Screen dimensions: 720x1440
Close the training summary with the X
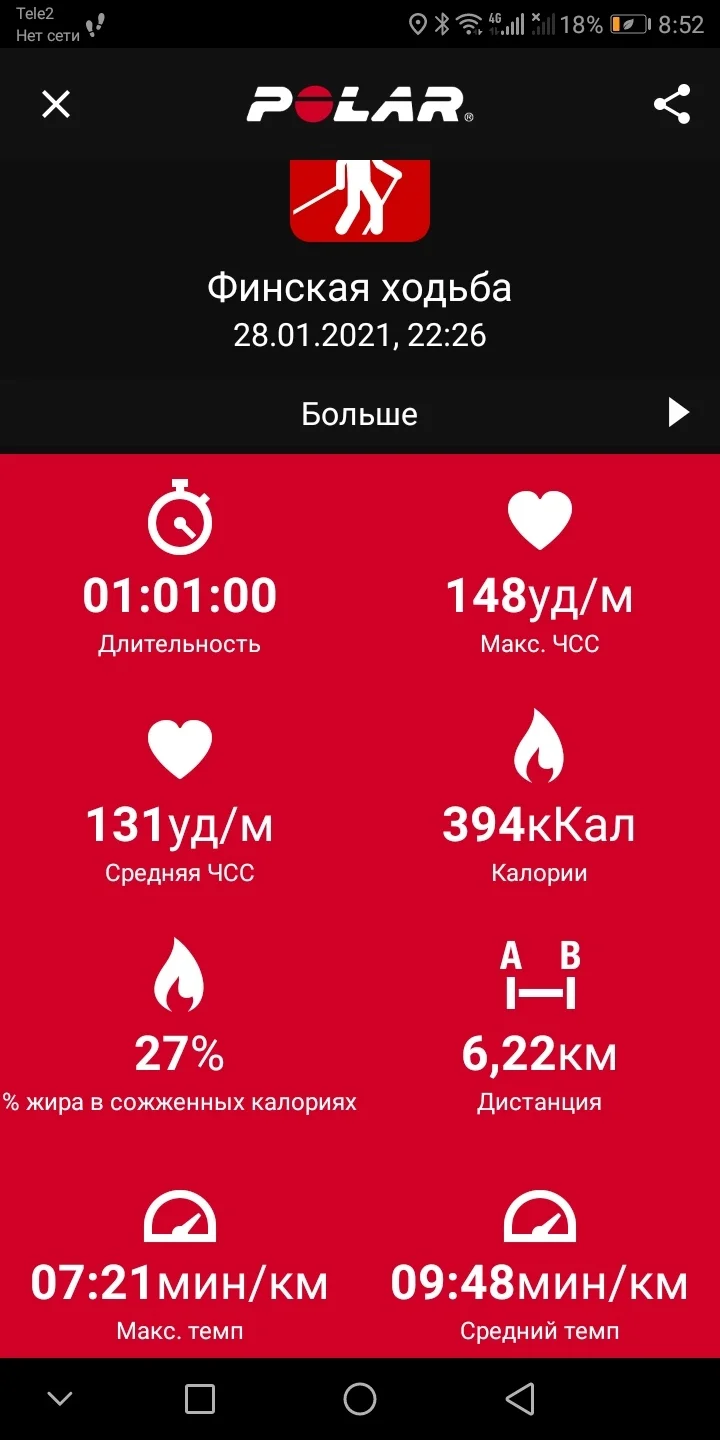tap(56, 104)
